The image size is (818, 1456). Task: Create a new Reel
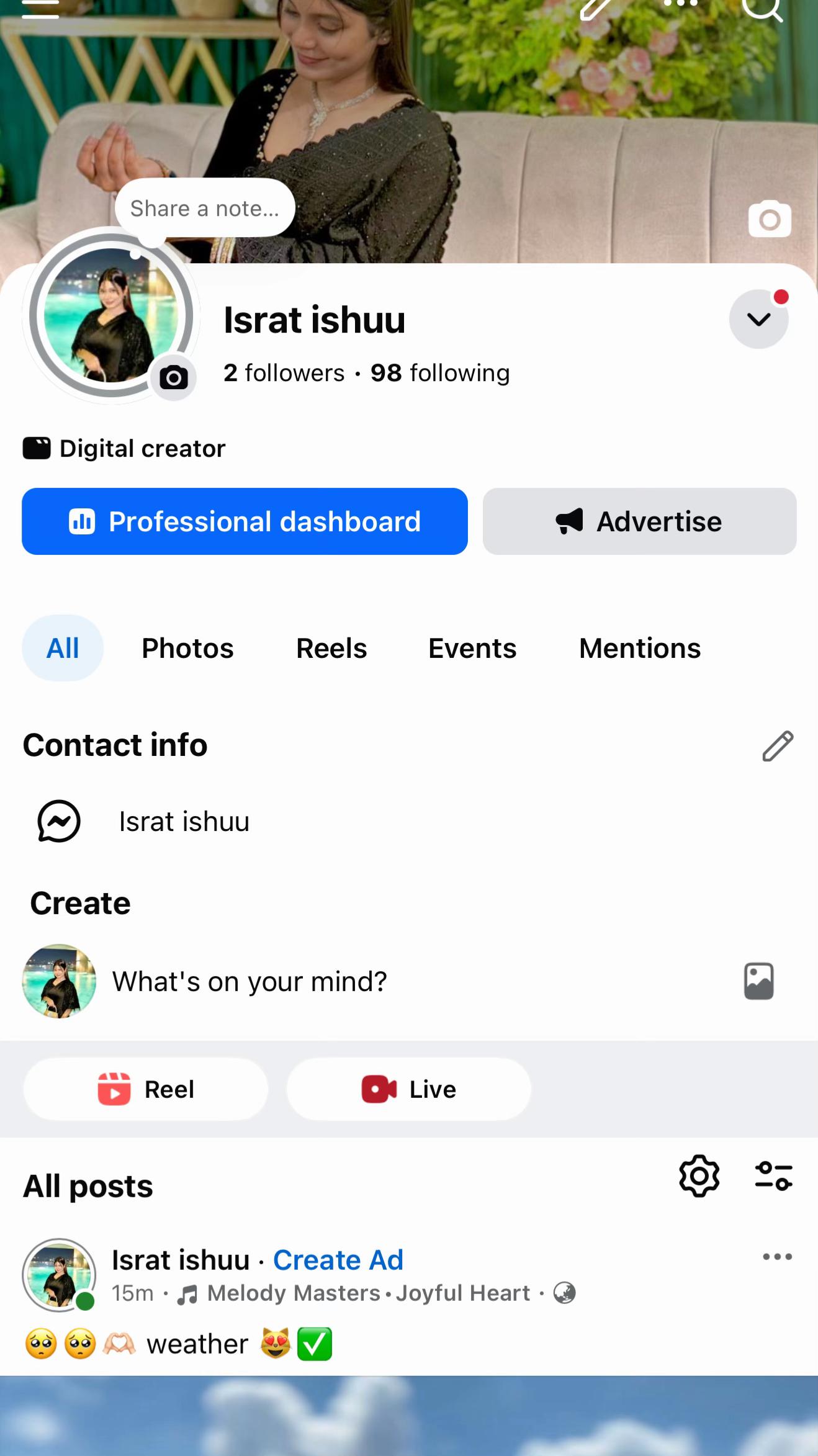pos(146,1089)
